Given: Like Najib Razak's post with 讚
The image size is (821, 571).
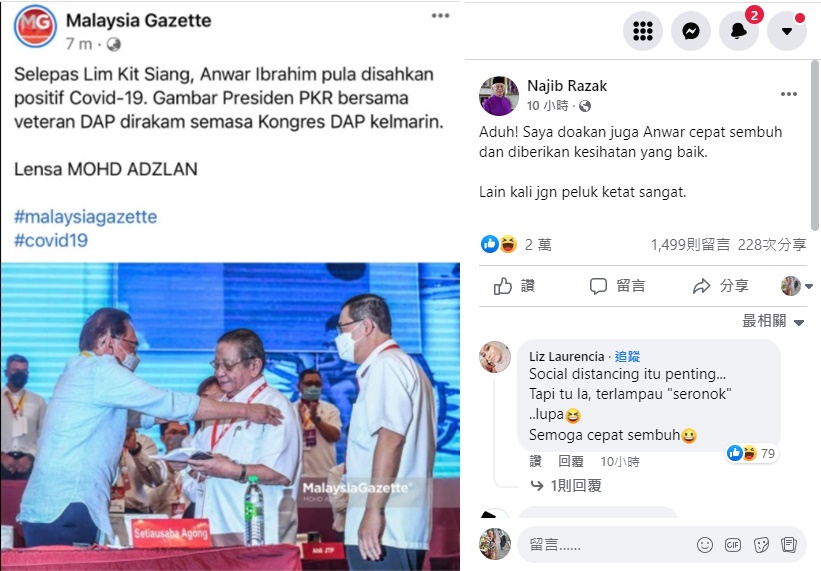Looking at the screenshot, I should 516,286.
